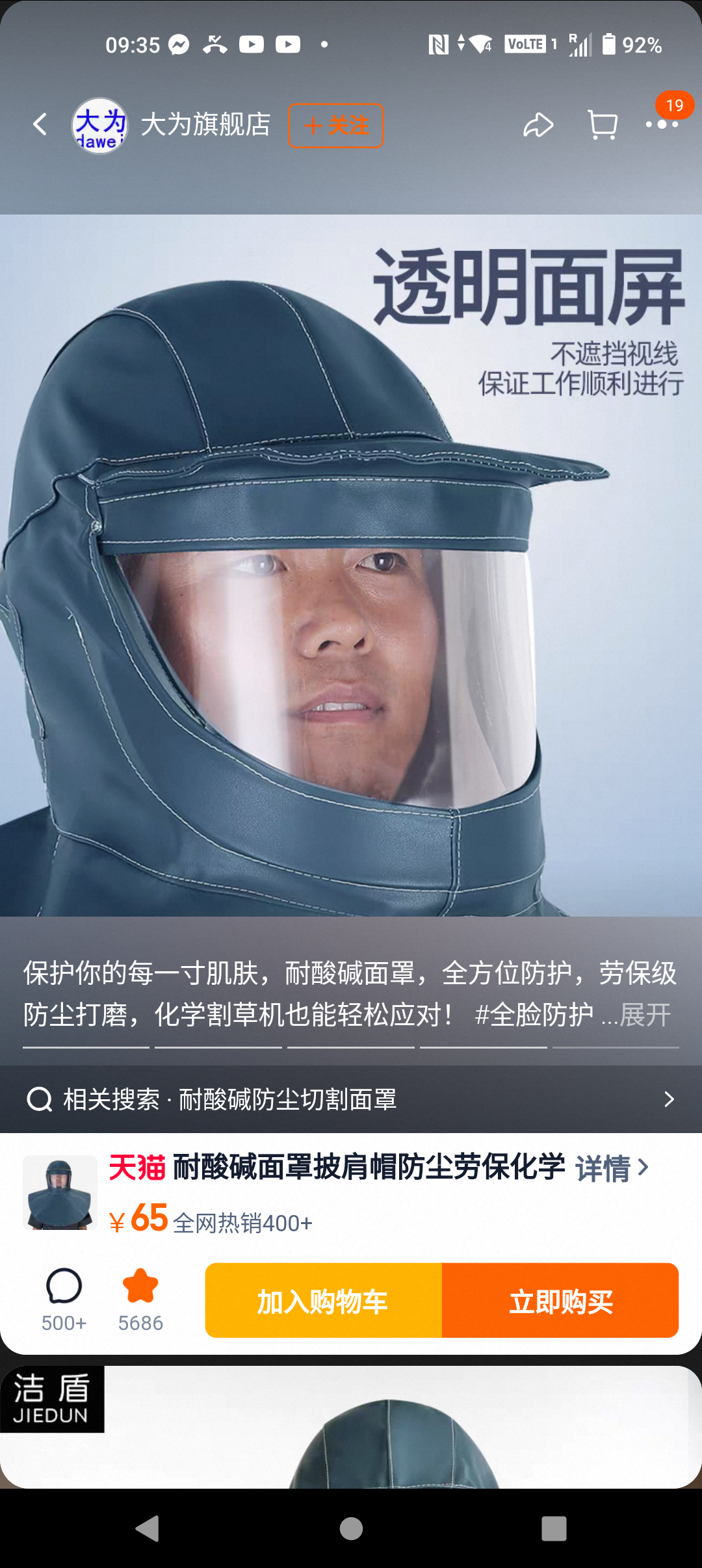Go back using the top-left arrow
The width and height of the screenshot is (702, 1568).
[40, 124]
